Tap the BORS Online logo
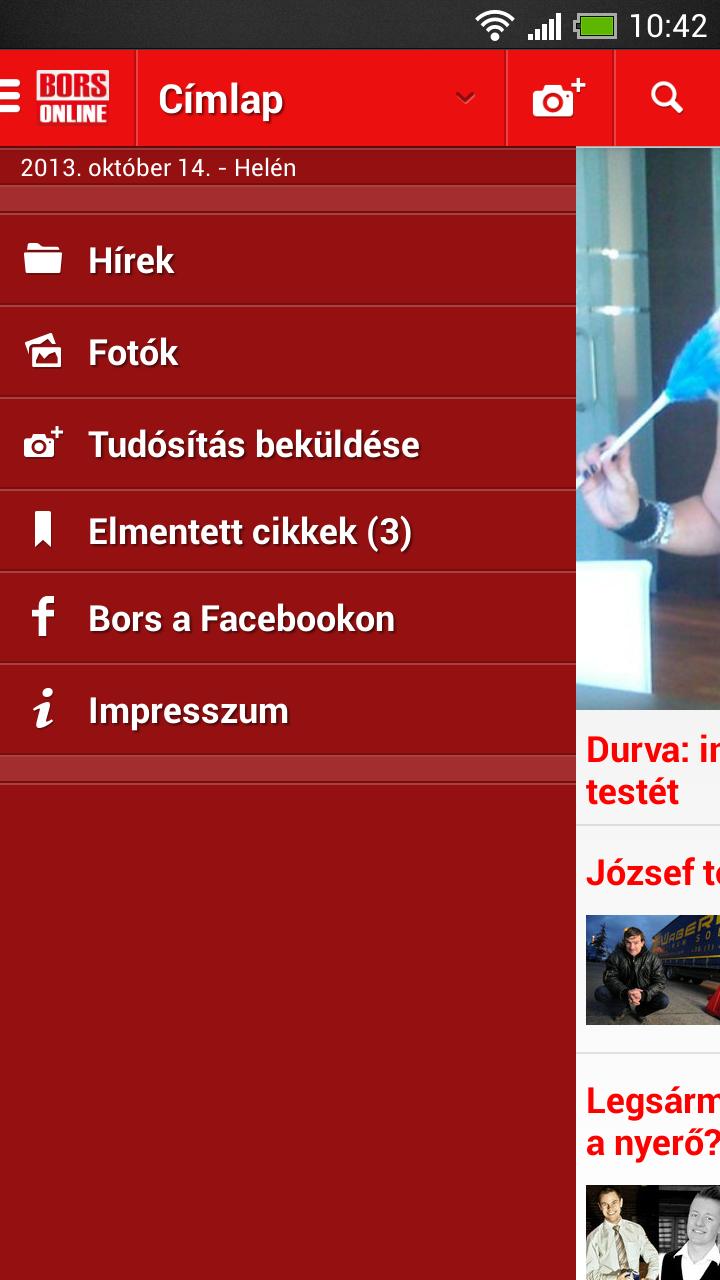The height and width of the screenshot is (1280, 720). pyautogui.click(x=71, y=97)
